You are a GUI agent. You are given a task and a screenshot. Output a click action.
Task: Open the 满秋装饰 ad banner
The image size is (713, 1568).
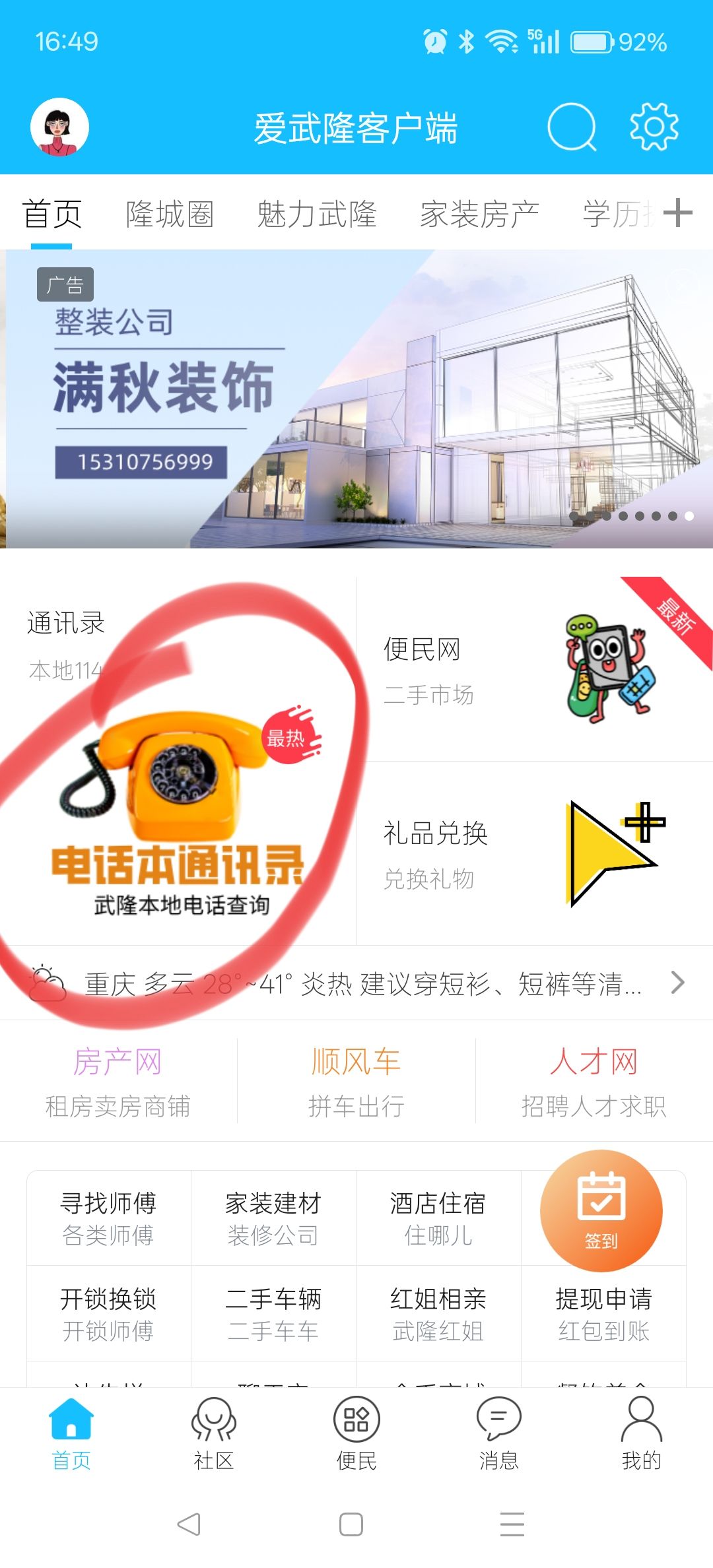356,399
